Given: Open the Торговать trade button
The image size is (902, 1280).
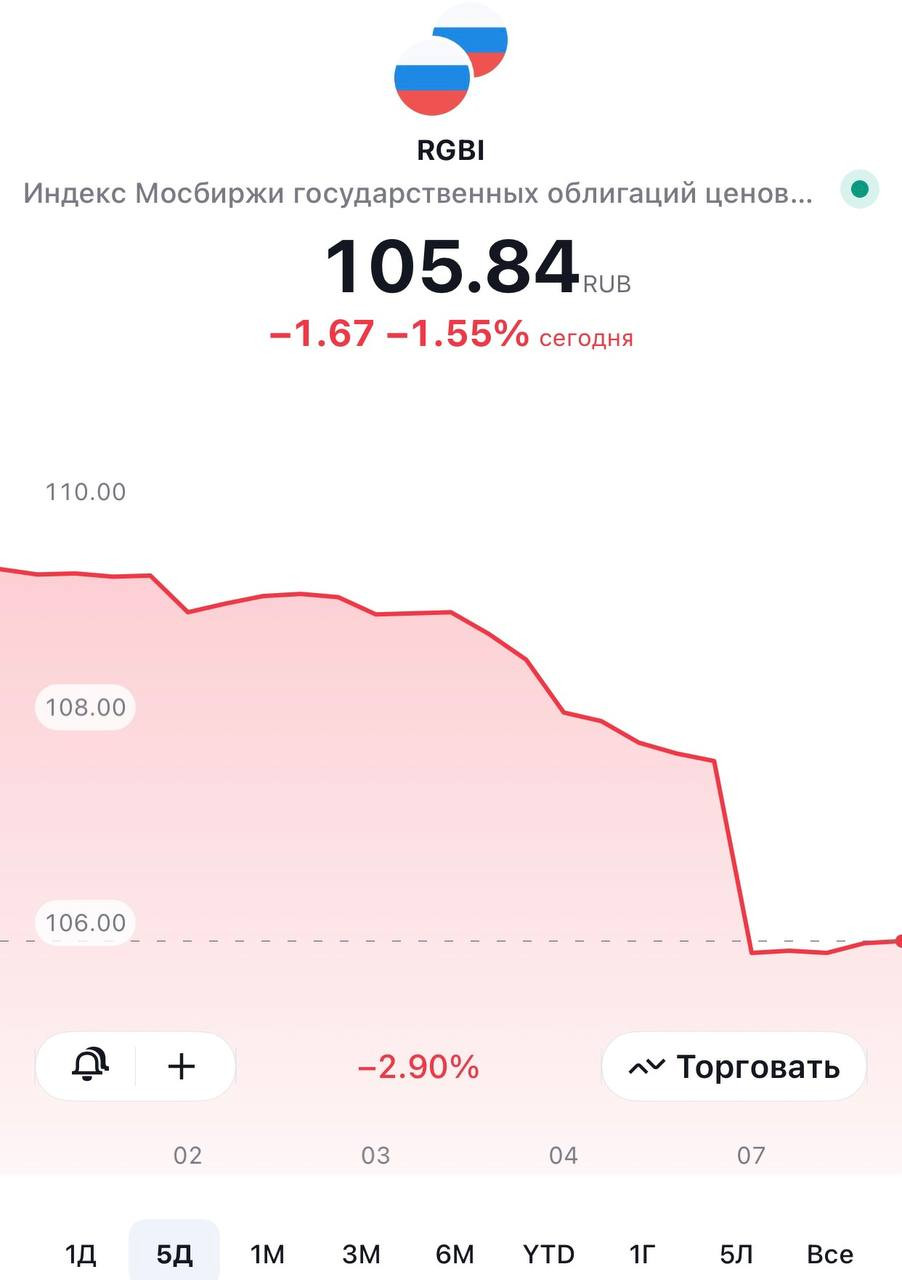Looking at the screenshot, I should (x=733, y=1066).
